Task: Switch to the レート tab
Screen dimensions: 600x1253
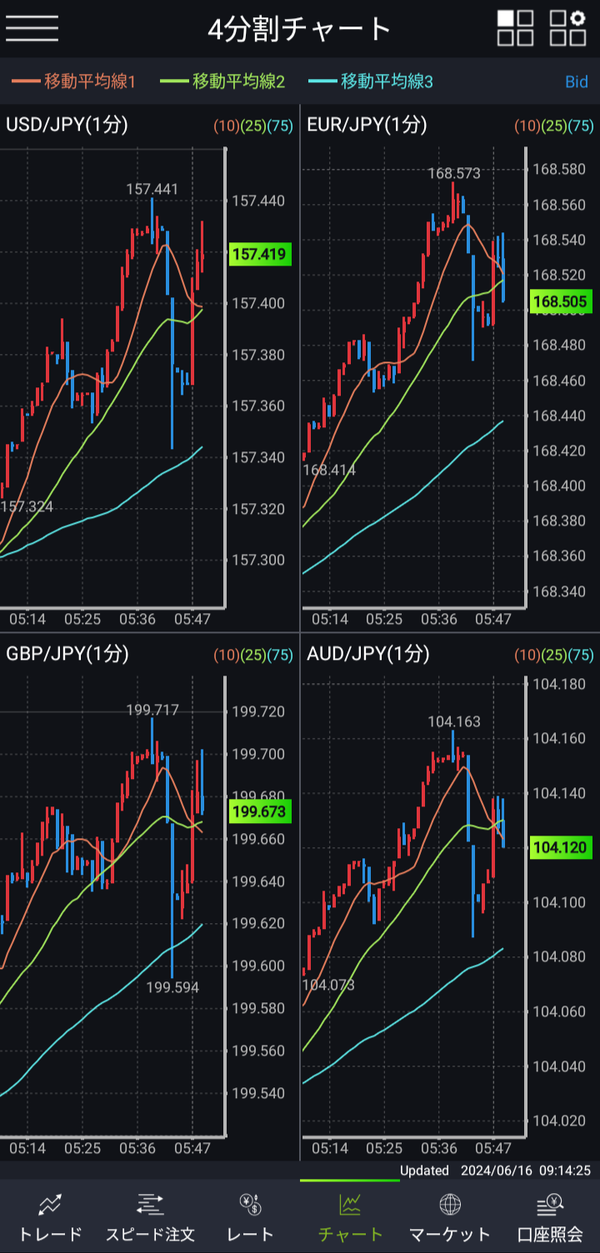Action: coord(250,1217)
